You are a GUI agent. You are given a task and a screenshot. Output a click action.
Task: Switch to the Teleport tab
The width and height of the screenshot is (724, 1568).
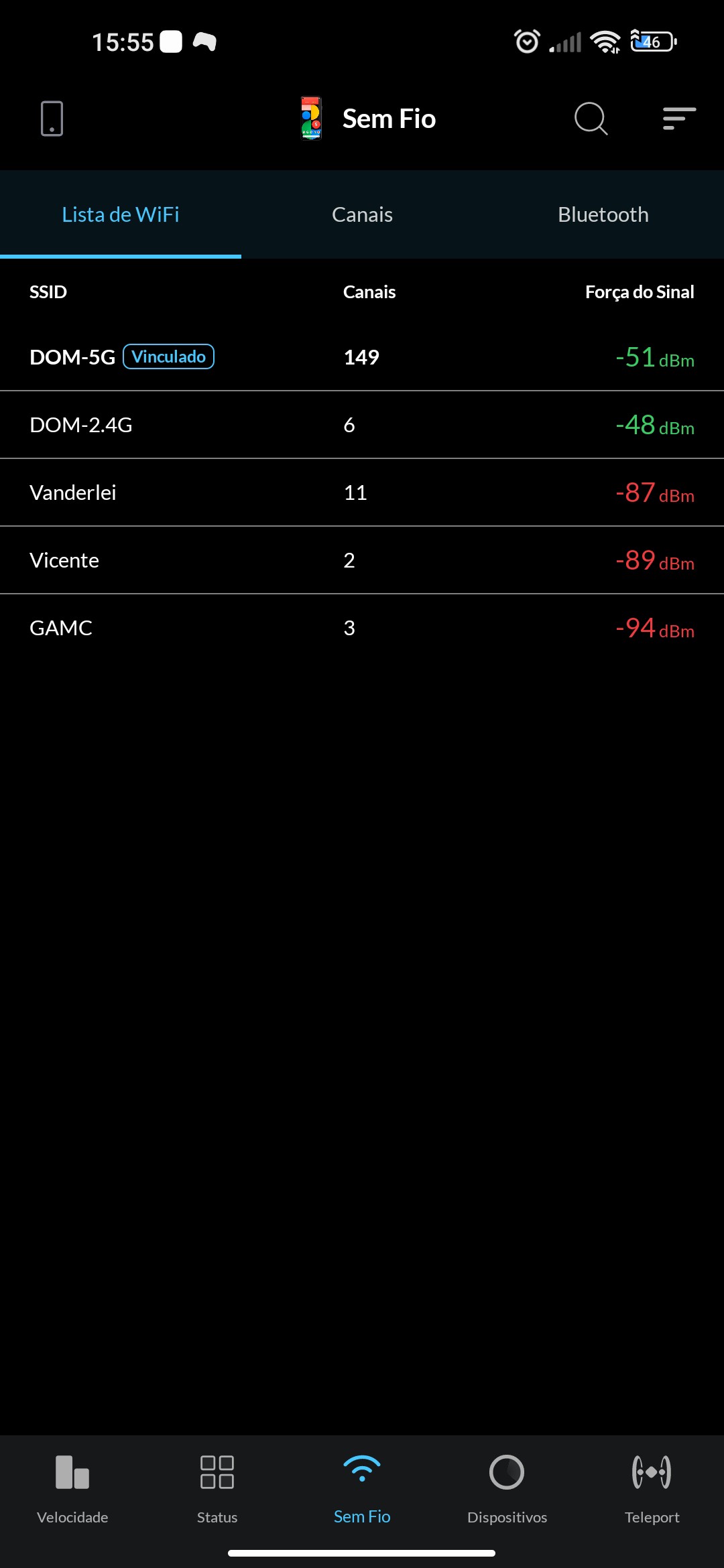[652, 1488]
